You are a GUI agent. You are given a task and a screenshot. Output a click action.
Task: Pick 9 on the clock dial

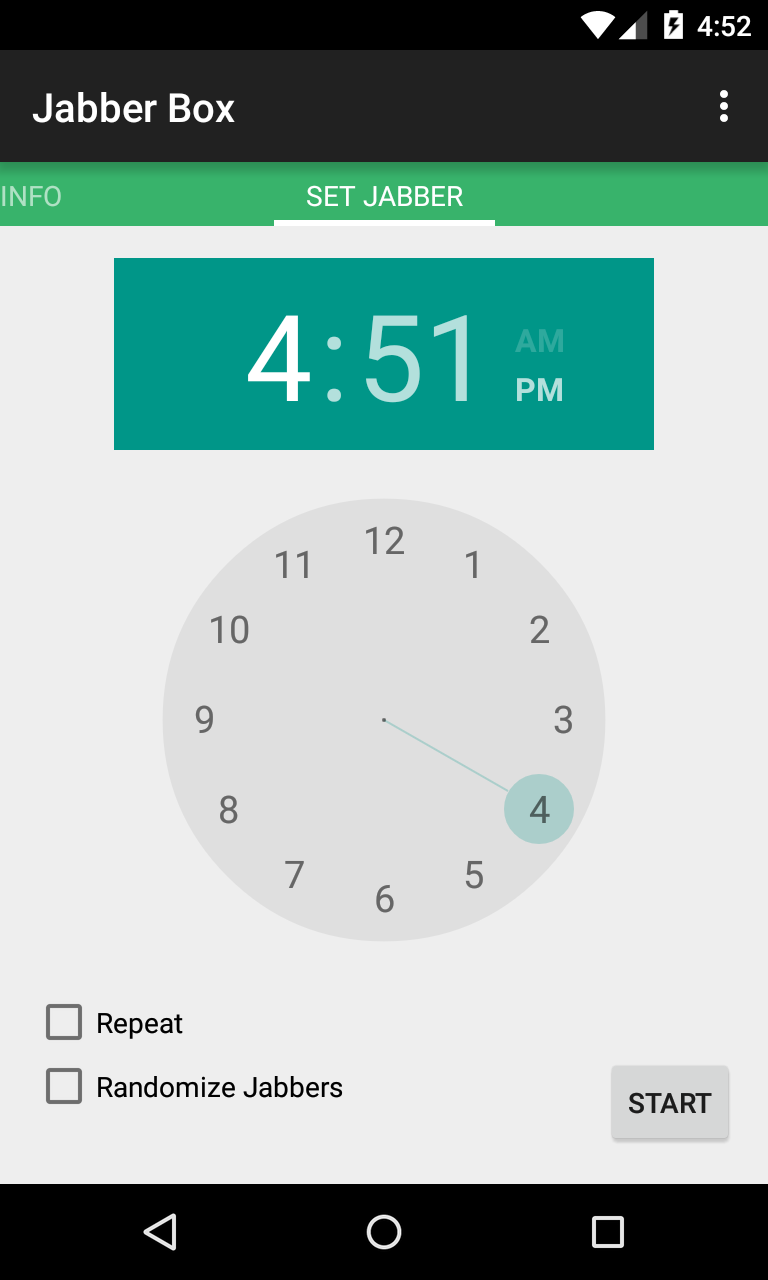click(x=205, y=720)
